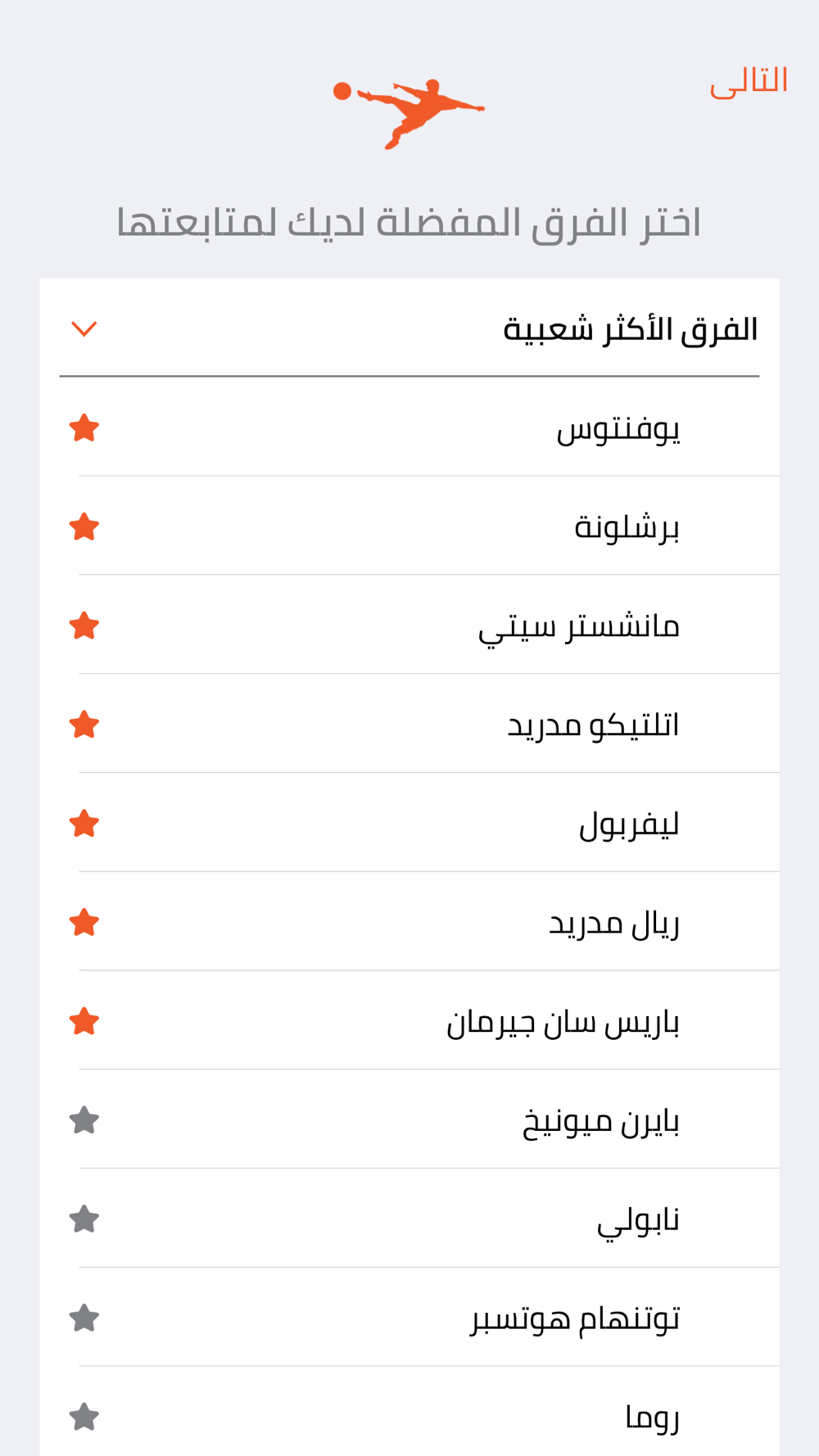Add نابولي to favorite teams
819x1456 pixels.
84,1219
